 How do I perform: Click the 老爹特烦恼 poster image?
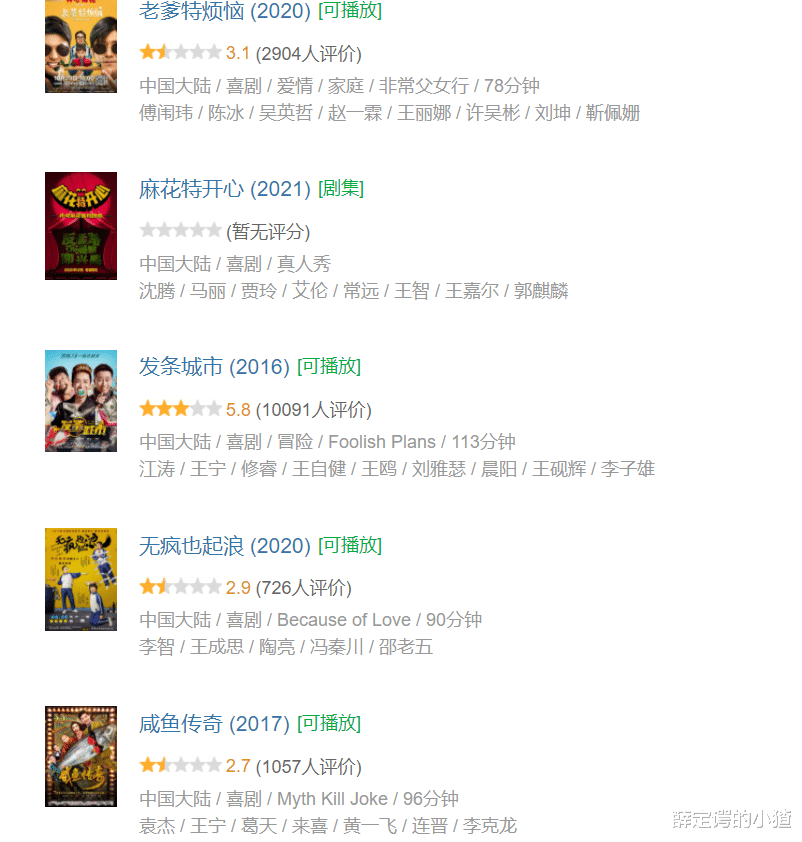(80, 45)
